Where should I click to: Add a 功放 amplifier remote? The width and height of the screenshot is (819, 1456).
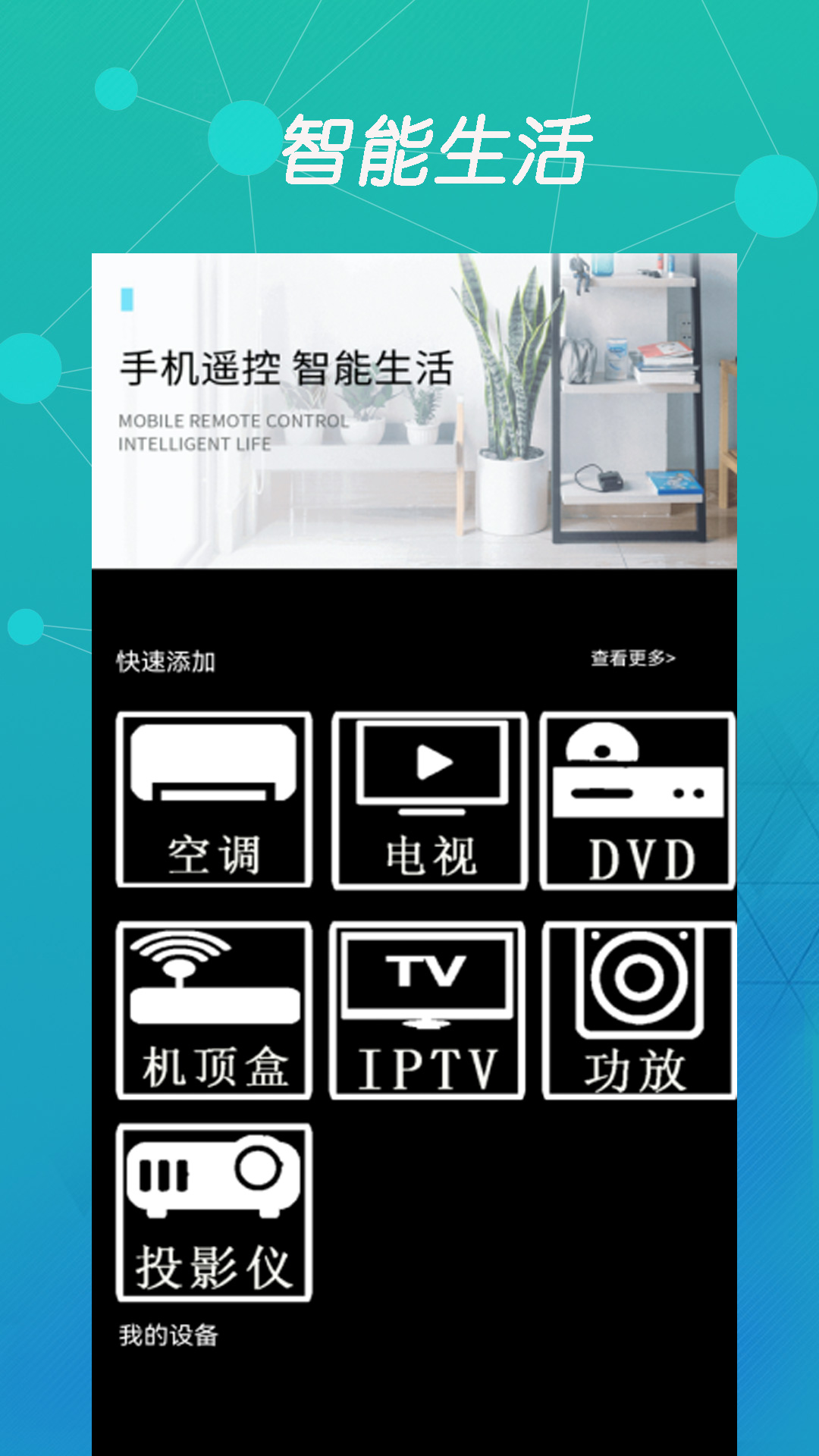639,1009
